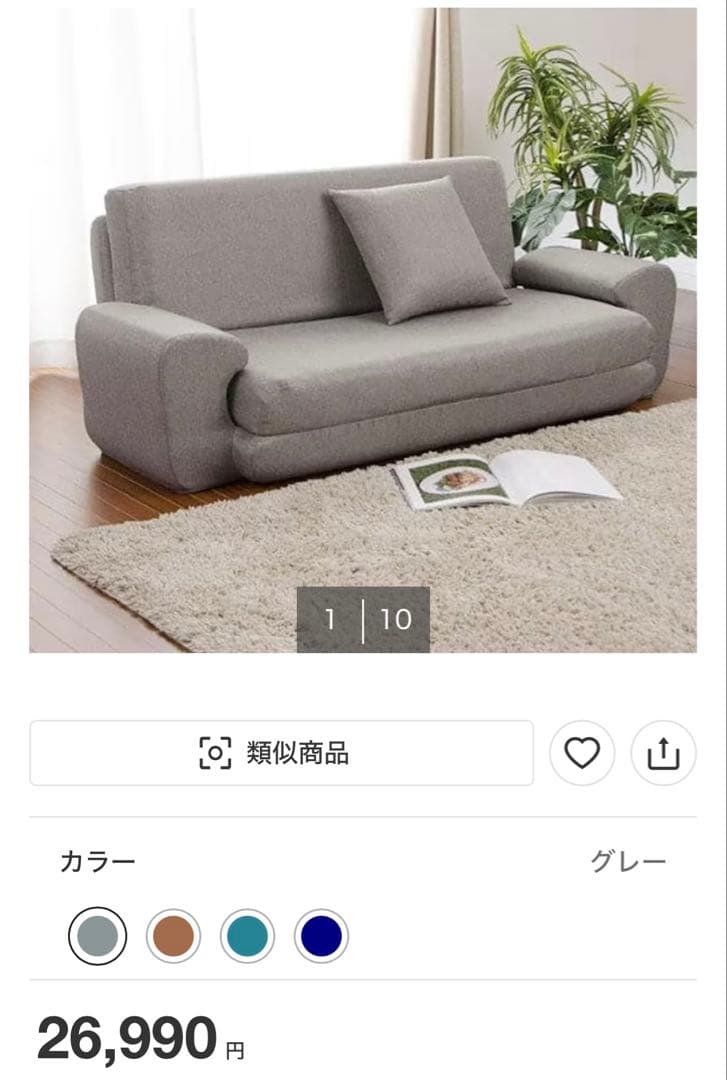Tap the 類似商品 similar items button
Screen dimensions: 727x1080
tap(281, 753)
